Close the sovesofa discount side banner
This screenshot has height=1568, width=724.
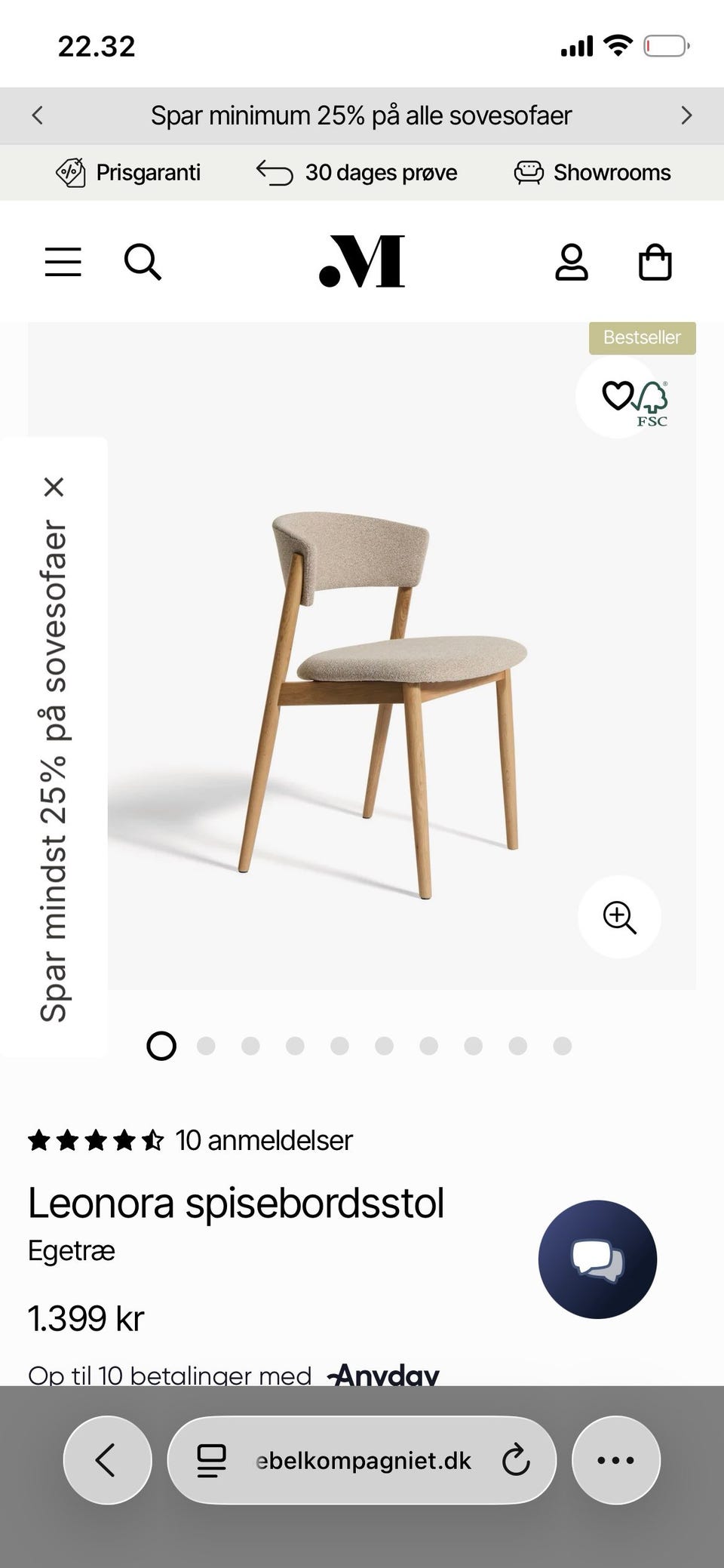(x=53, y=485)
